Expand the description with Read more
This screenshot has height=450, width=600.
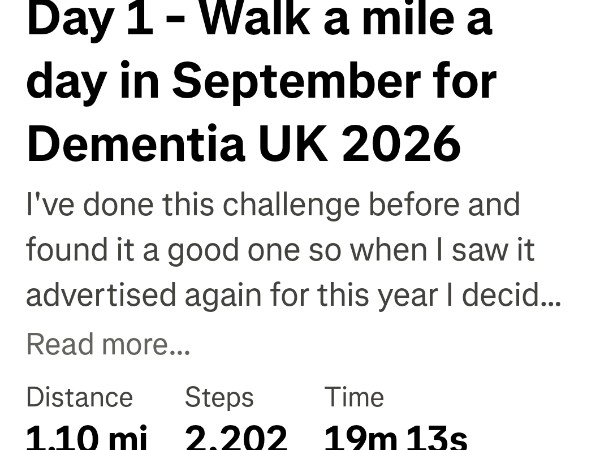click(107, 344)
